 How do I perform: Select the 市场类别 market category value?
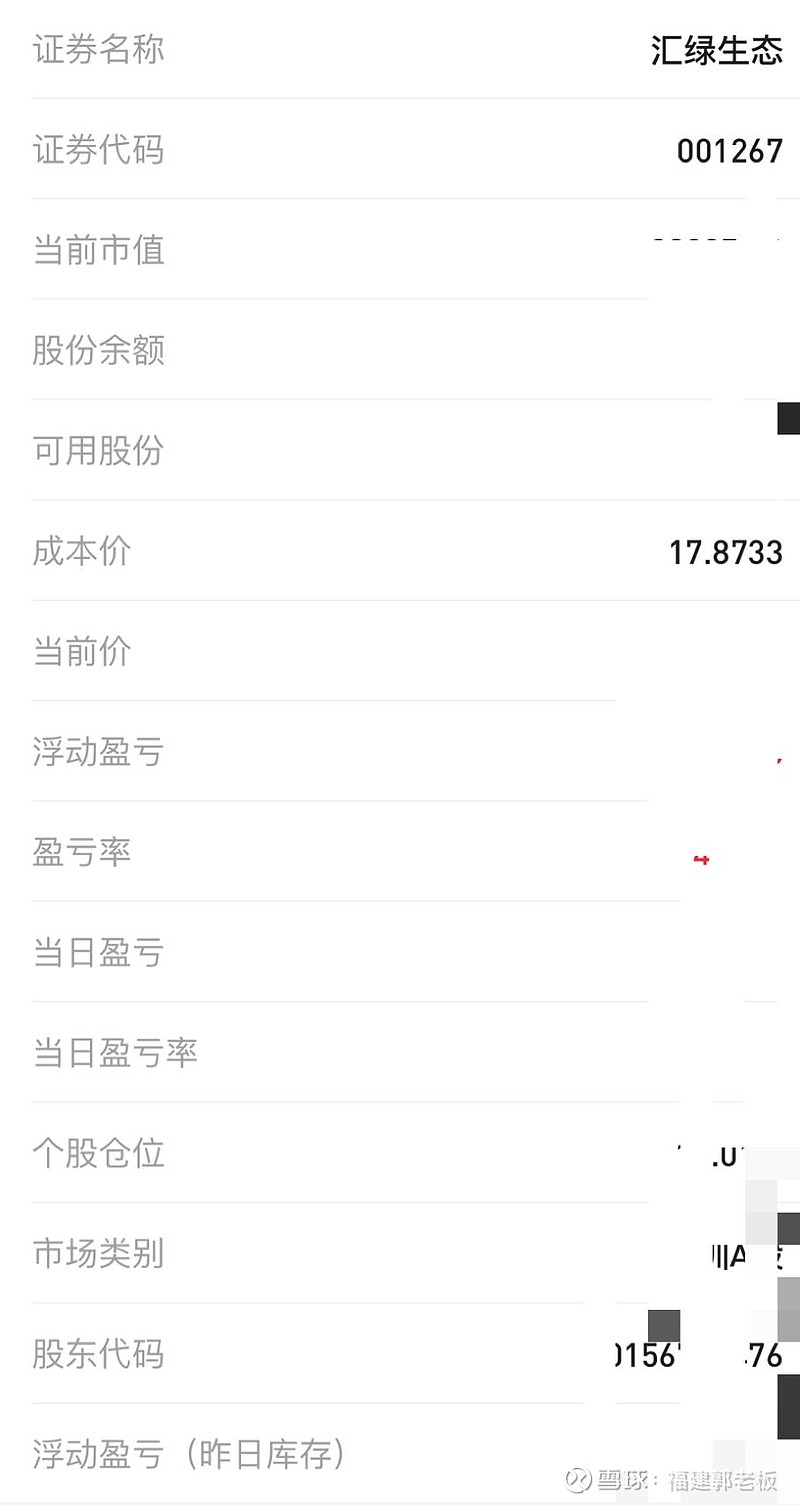click(730, 1254)
